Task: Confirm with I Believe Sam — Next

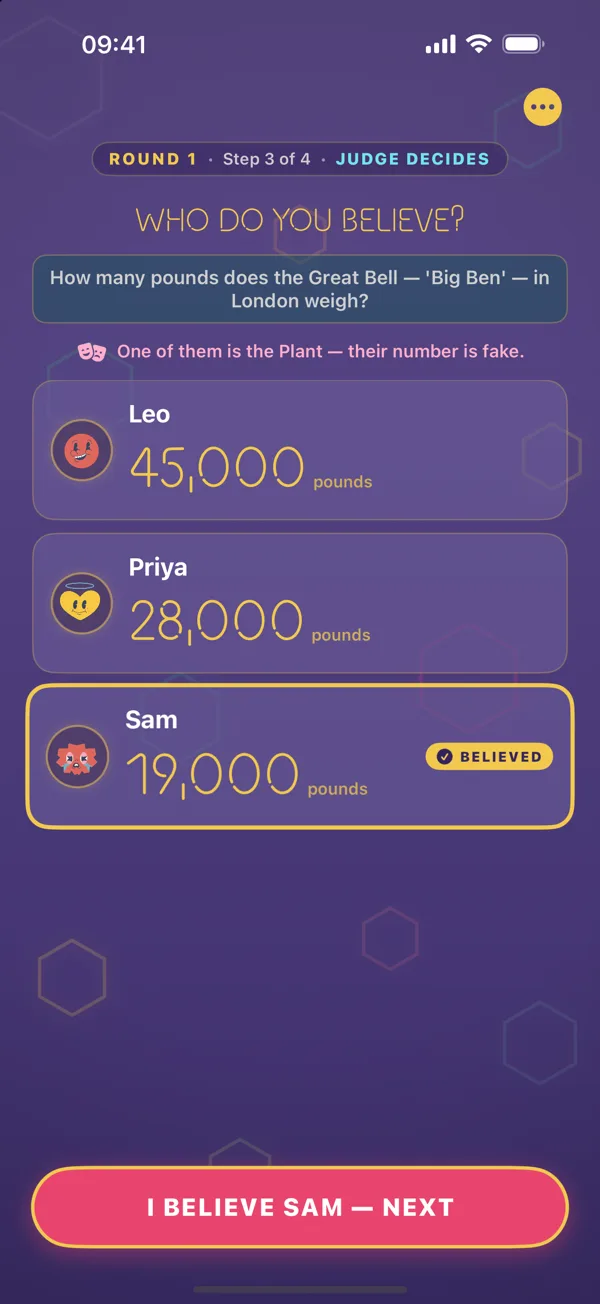Action: 300,1207
